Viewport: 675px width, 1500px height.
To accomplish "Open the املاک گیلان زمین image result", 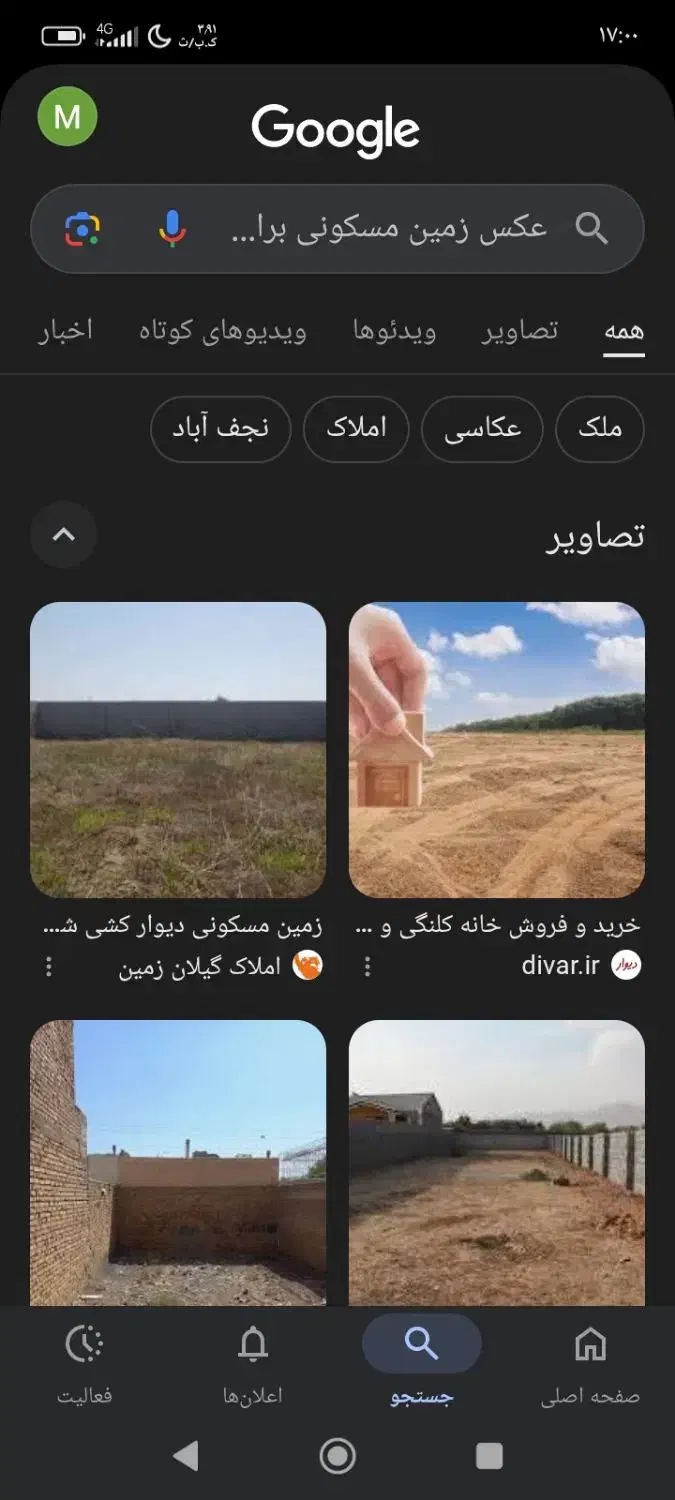I will (x=178, y=750).
